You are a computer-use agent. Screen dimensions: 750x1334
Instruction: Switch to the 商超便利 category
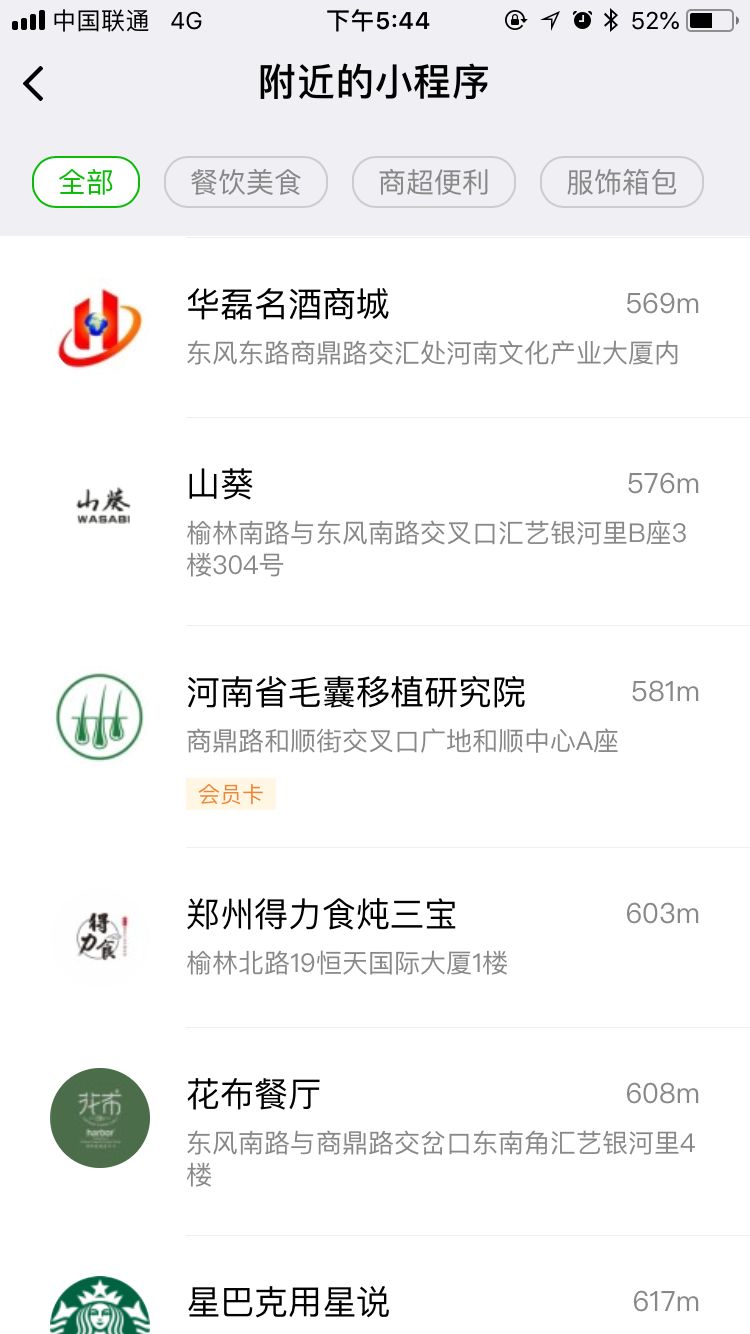tap(434, 182)
